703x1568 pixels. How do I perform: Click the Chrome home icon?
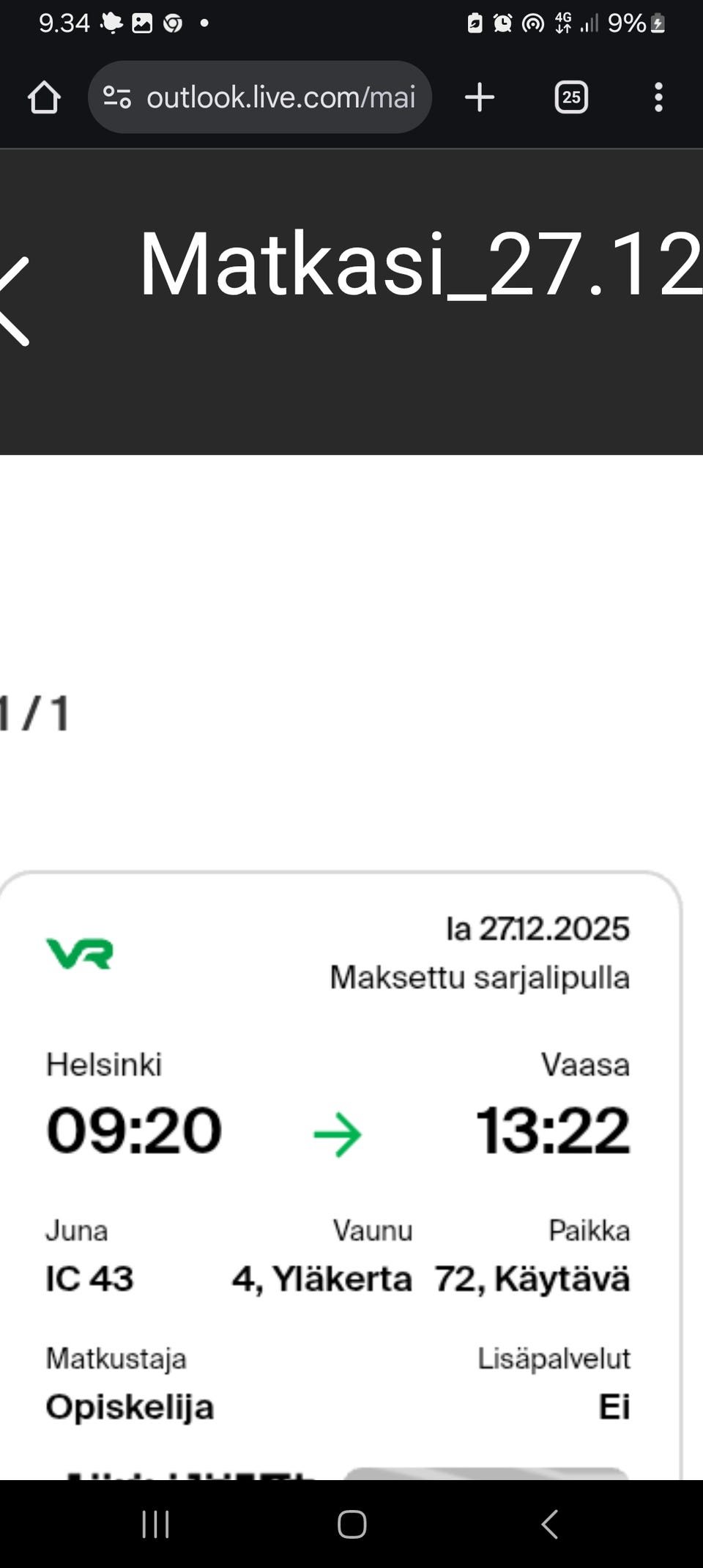(x=44, y=97)
